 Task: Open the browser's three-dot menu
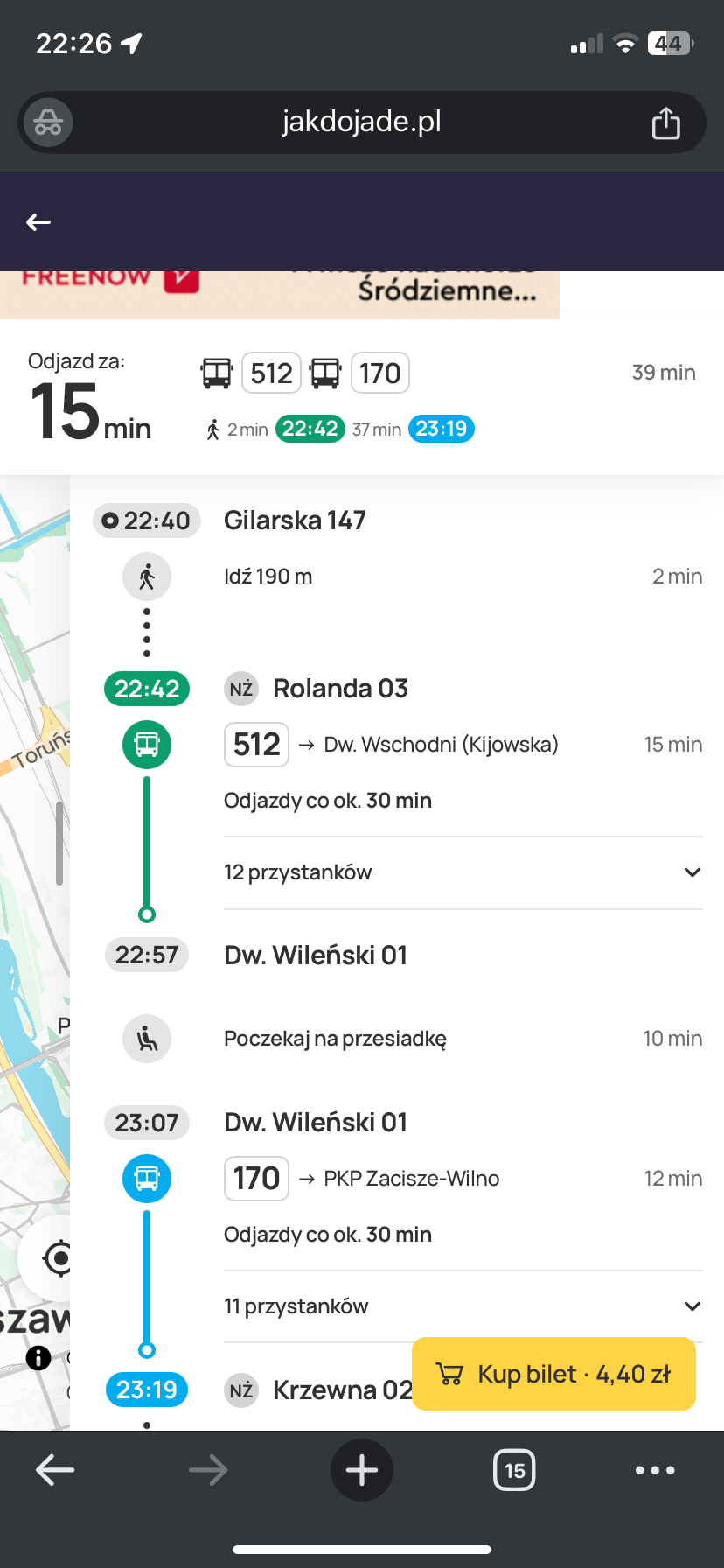point(655,1470)
